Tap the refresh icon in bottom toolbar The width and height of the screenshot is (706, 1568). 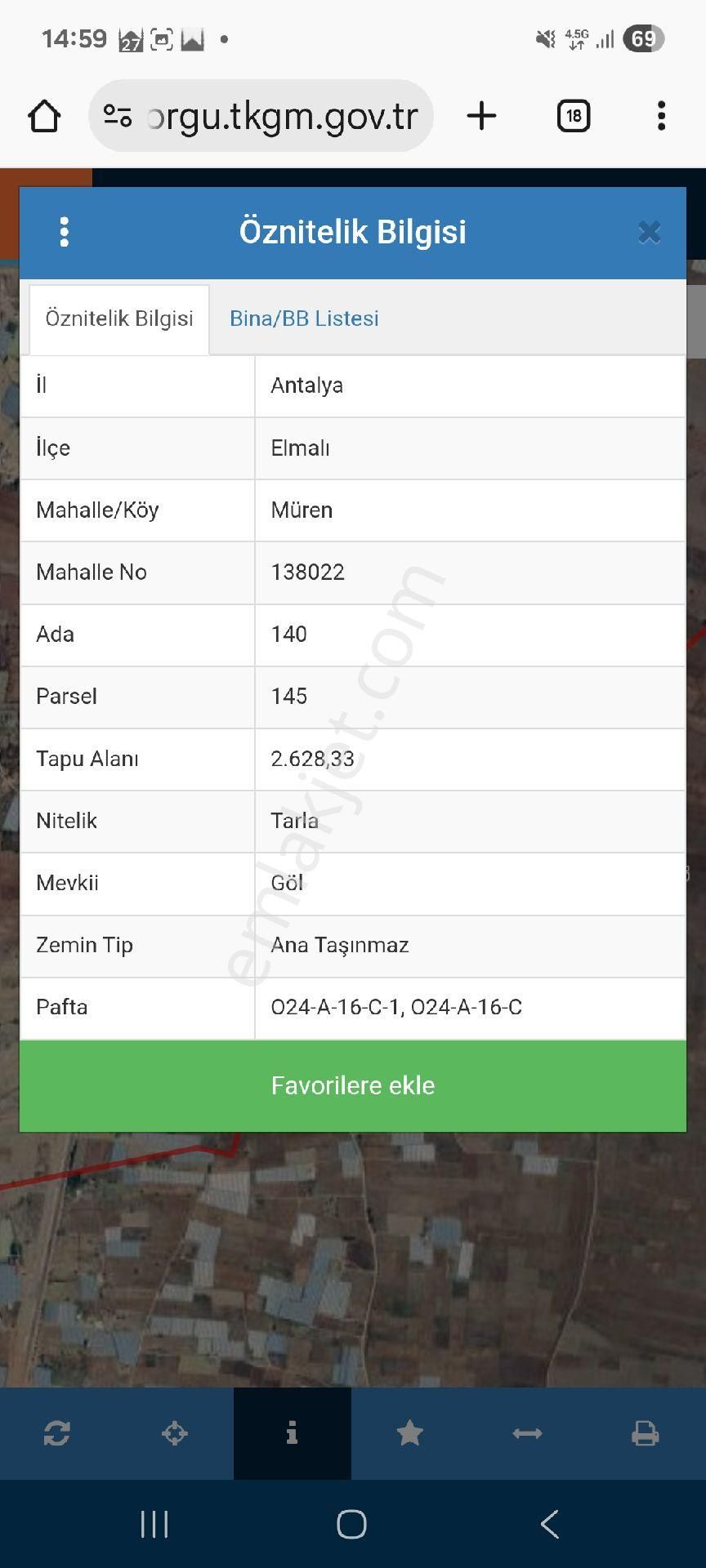click(57, 1433)
